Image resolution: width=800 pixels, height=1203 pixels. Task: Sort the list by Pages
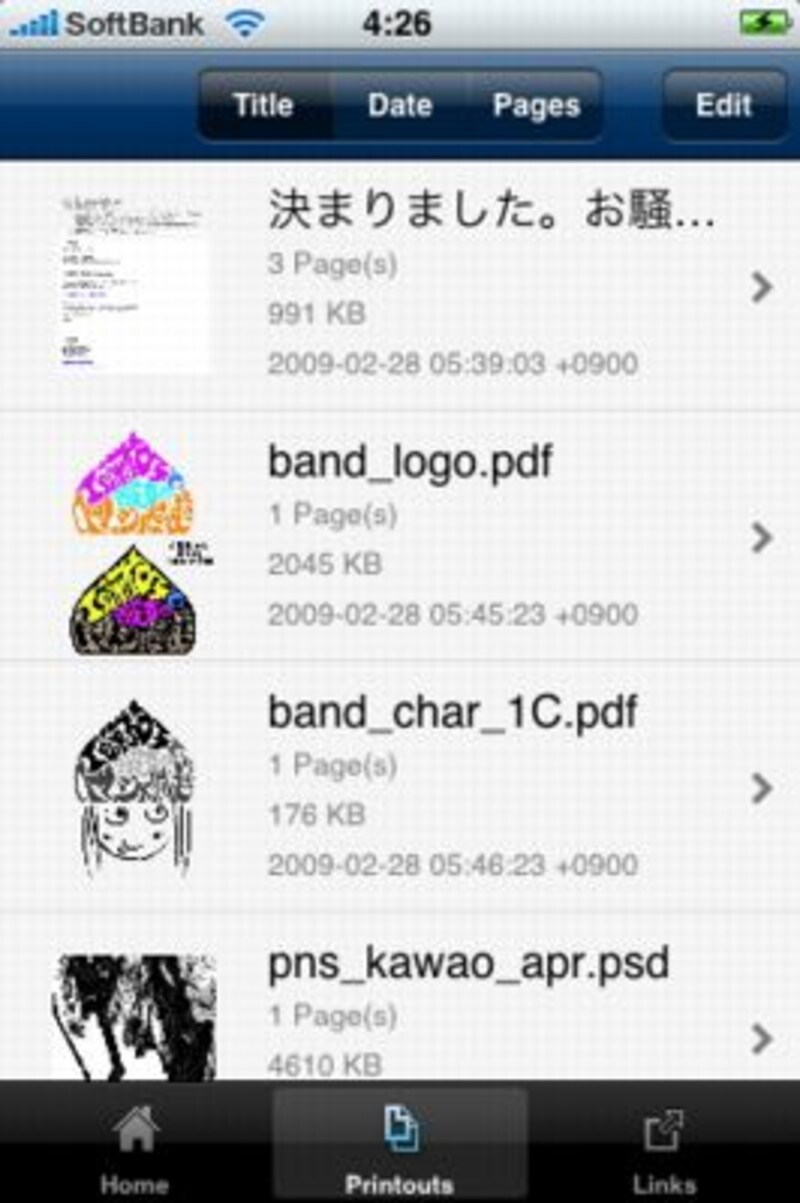(536, 105)
